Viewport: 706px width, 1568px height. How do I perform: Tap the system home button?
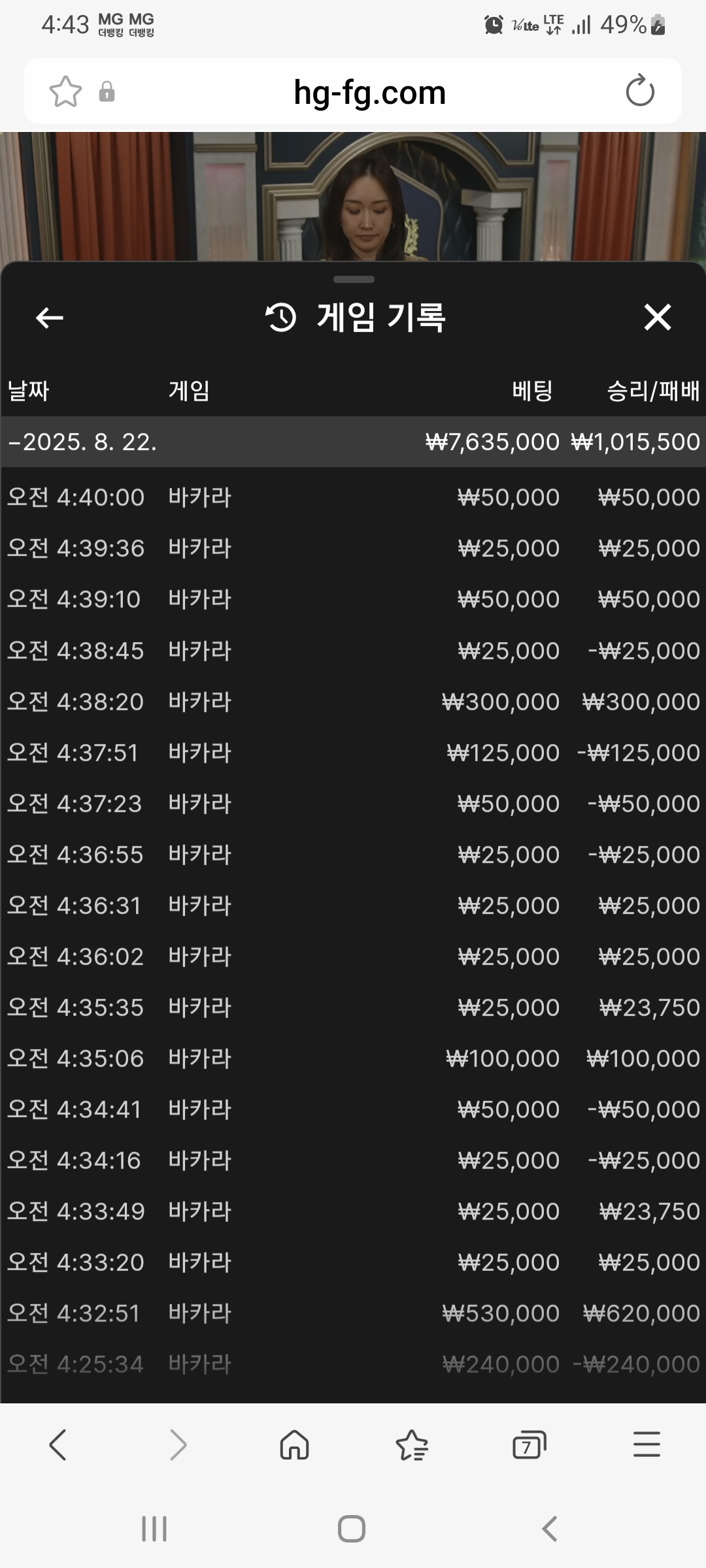352,1529
